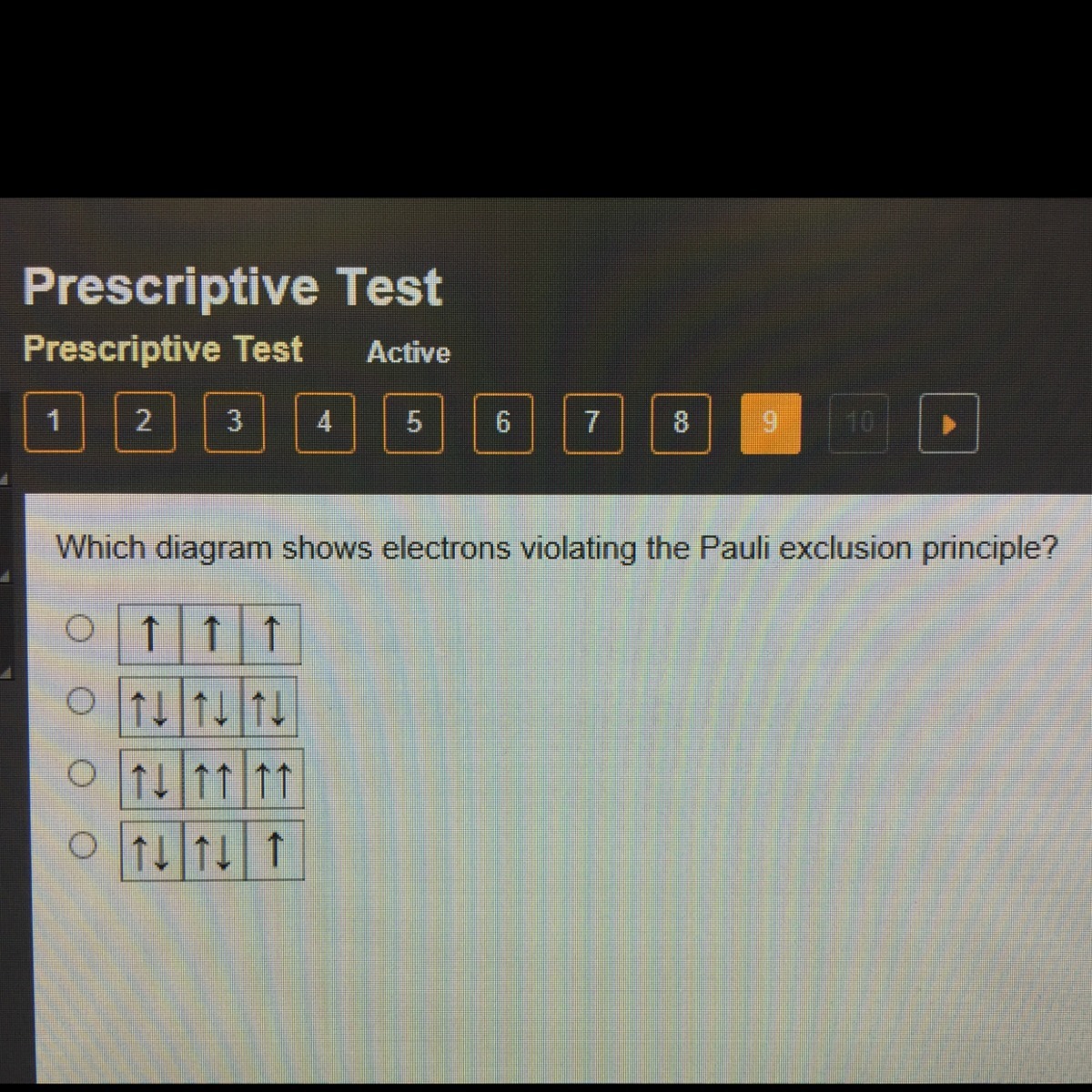The height and width of the screenshot is (1092, 1092).
Task: Open question 7
Action: pos(592,422)
